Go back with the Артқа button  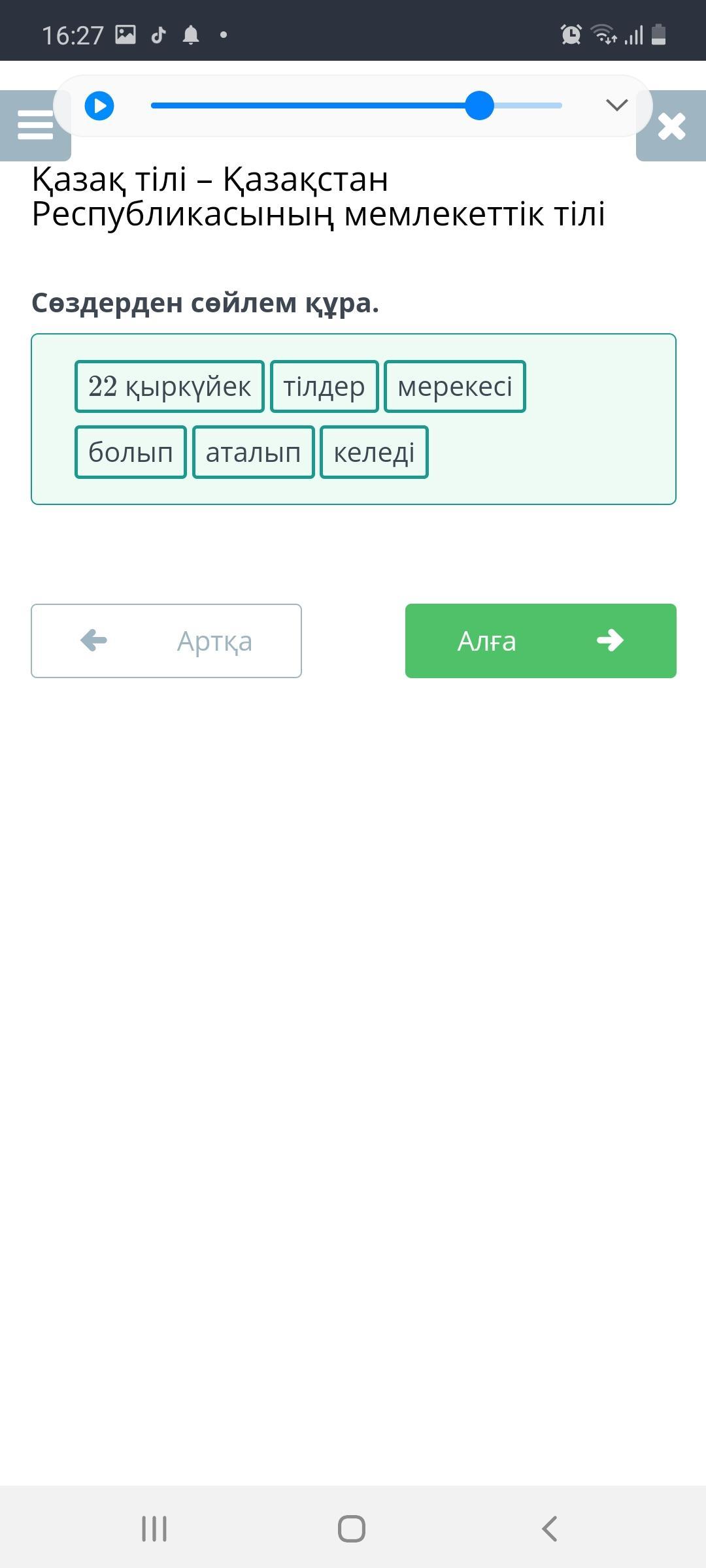(166, 641)
